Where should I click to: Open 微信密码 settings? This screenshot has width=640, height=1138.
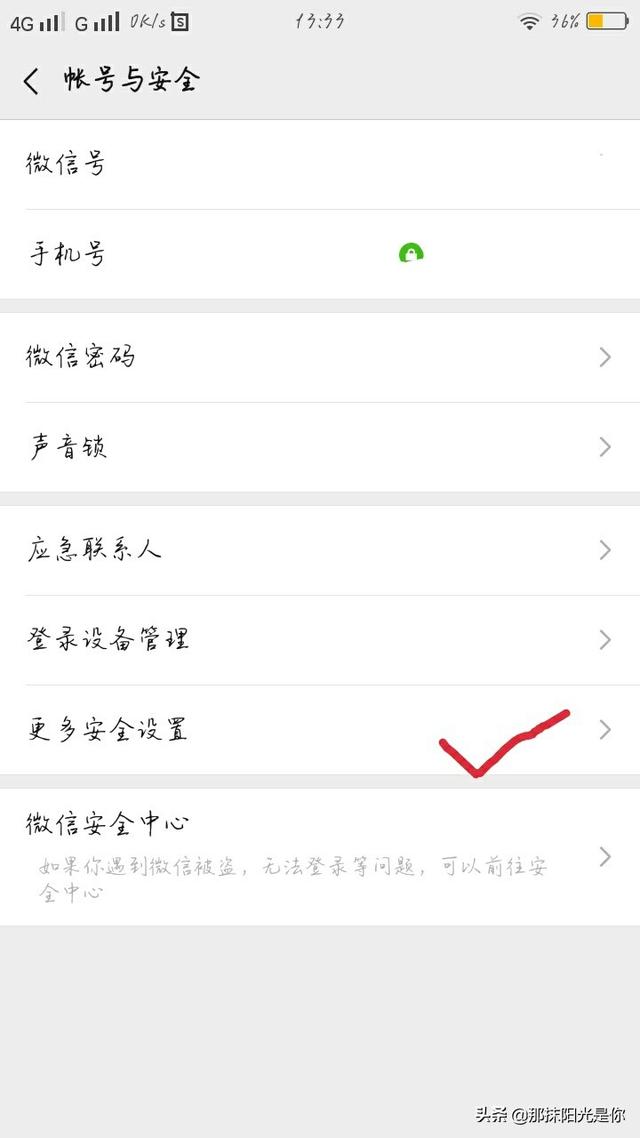(x=320, y=357)
